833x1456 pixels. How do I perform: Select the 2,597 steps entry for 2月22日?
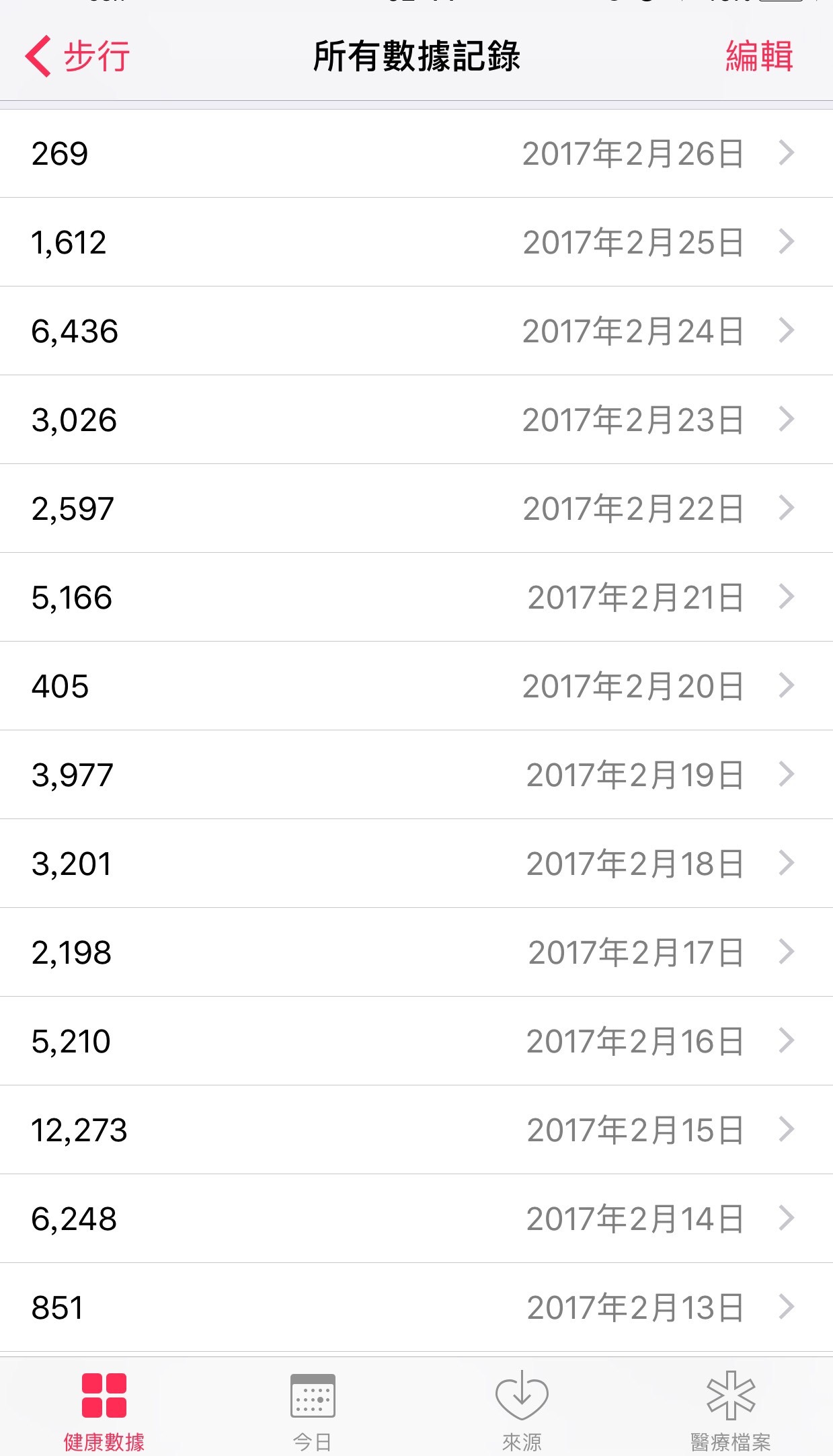pos(416,508)
